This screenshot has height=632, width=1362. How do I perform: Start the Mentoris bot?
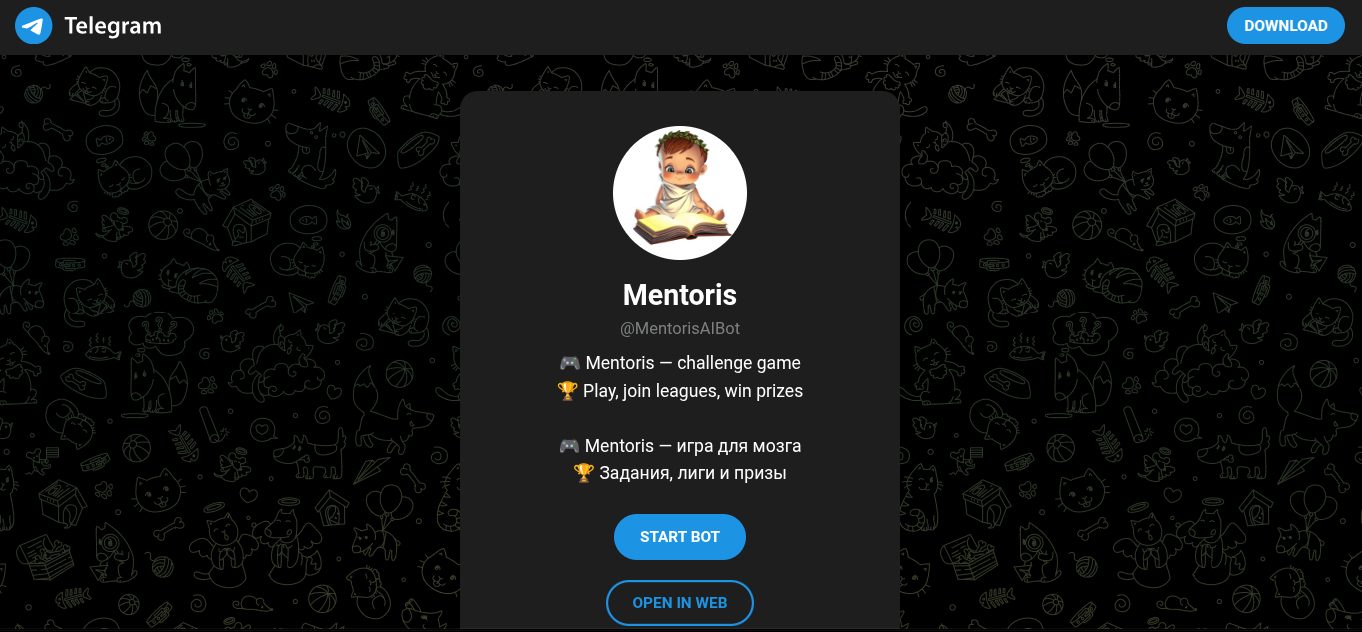tap(679, 537)
